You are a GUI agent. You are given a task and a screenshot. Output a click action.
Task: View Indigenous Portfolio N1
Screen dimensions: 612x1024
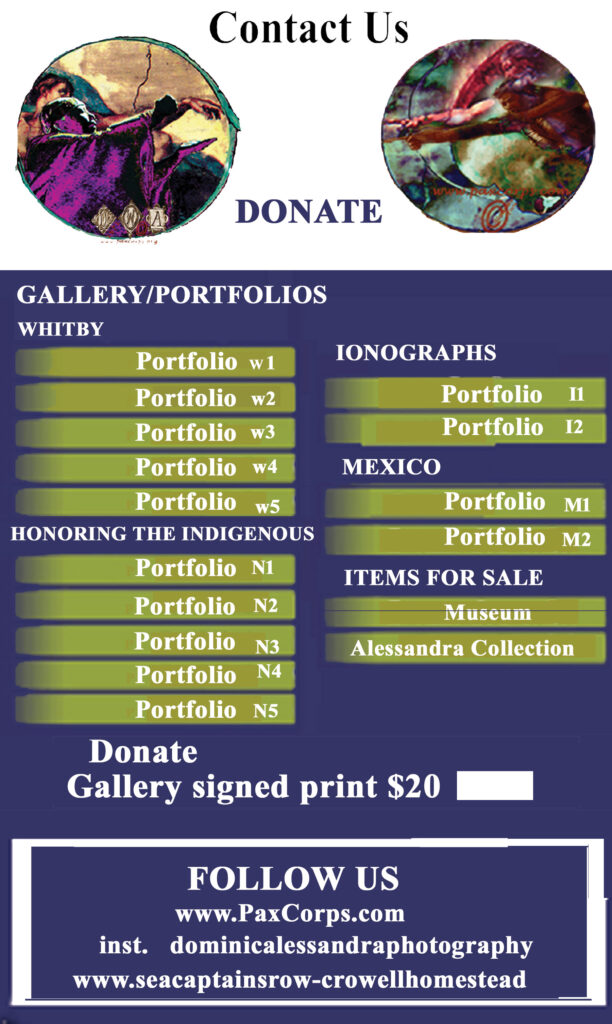point(155,569)
